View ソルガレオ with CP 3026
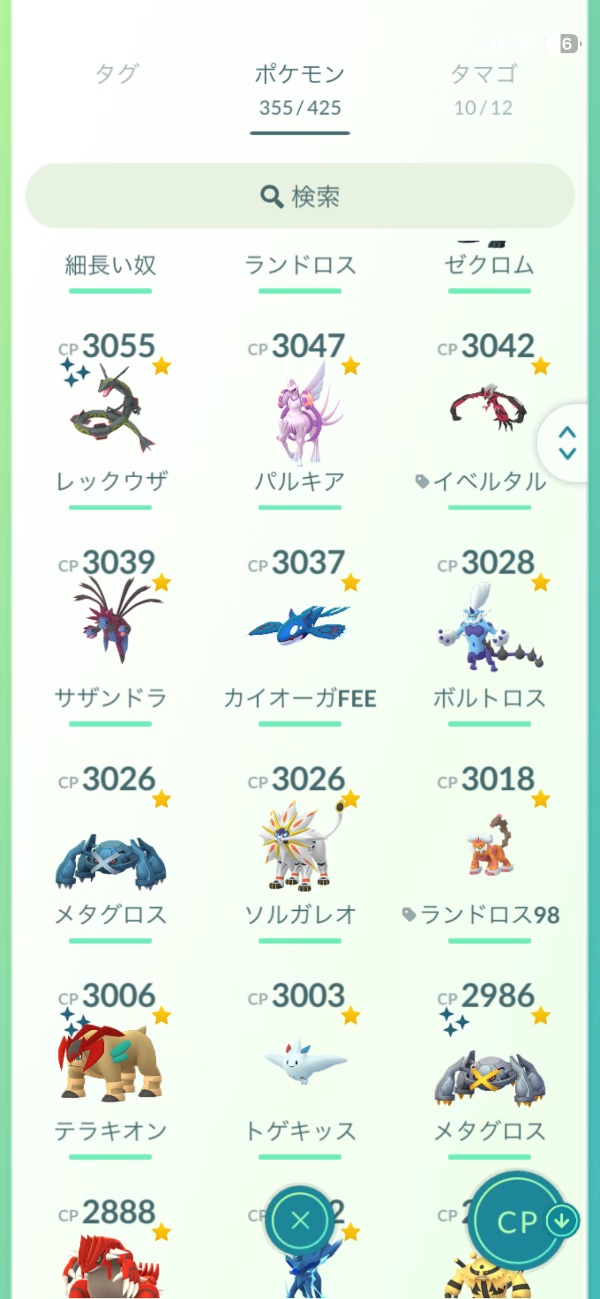Viewport: 600px width, 1299px height. point(300,850)
